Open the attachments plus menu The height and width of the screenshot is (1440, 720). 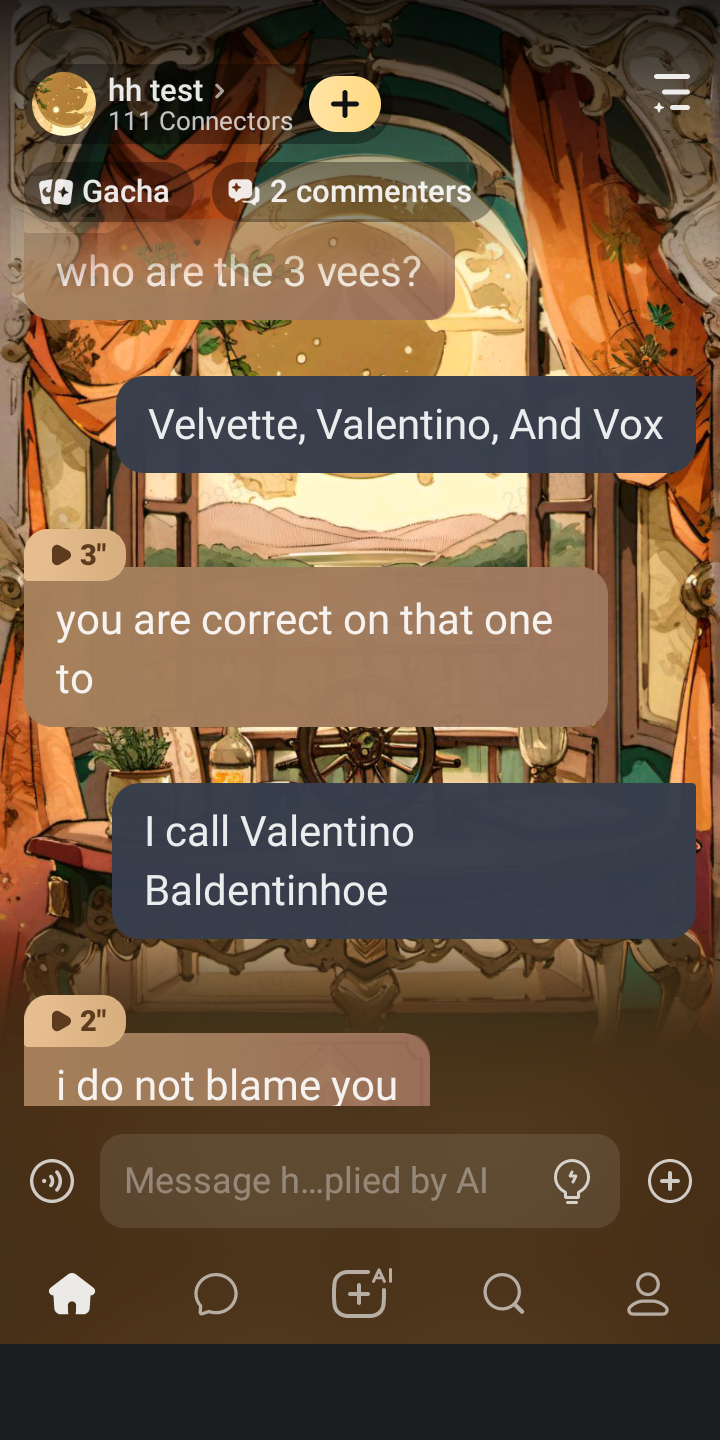coord(669,1181)
